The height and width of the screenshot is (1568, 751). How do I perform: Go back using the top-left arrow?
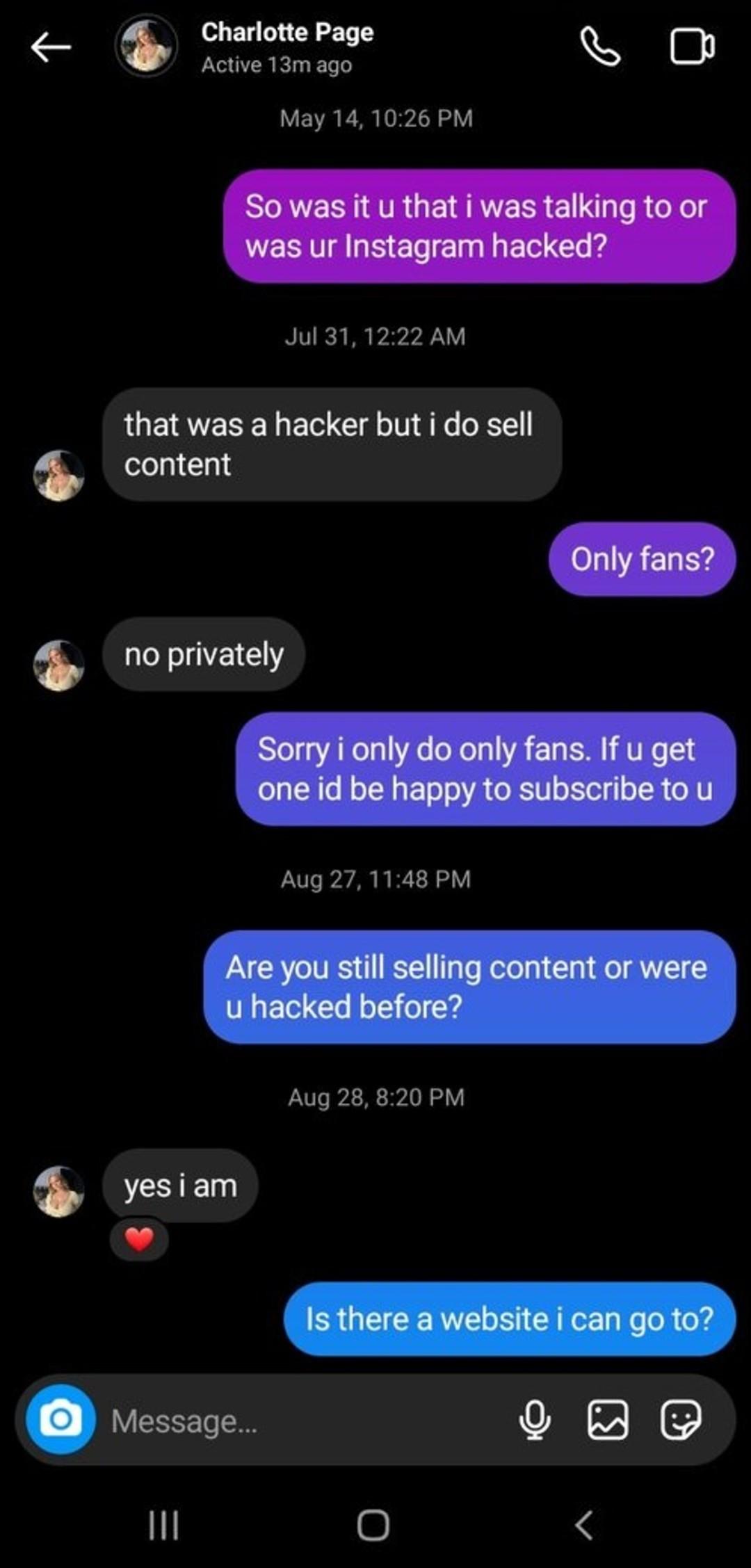pyautogui.click(x=51, y=47)
